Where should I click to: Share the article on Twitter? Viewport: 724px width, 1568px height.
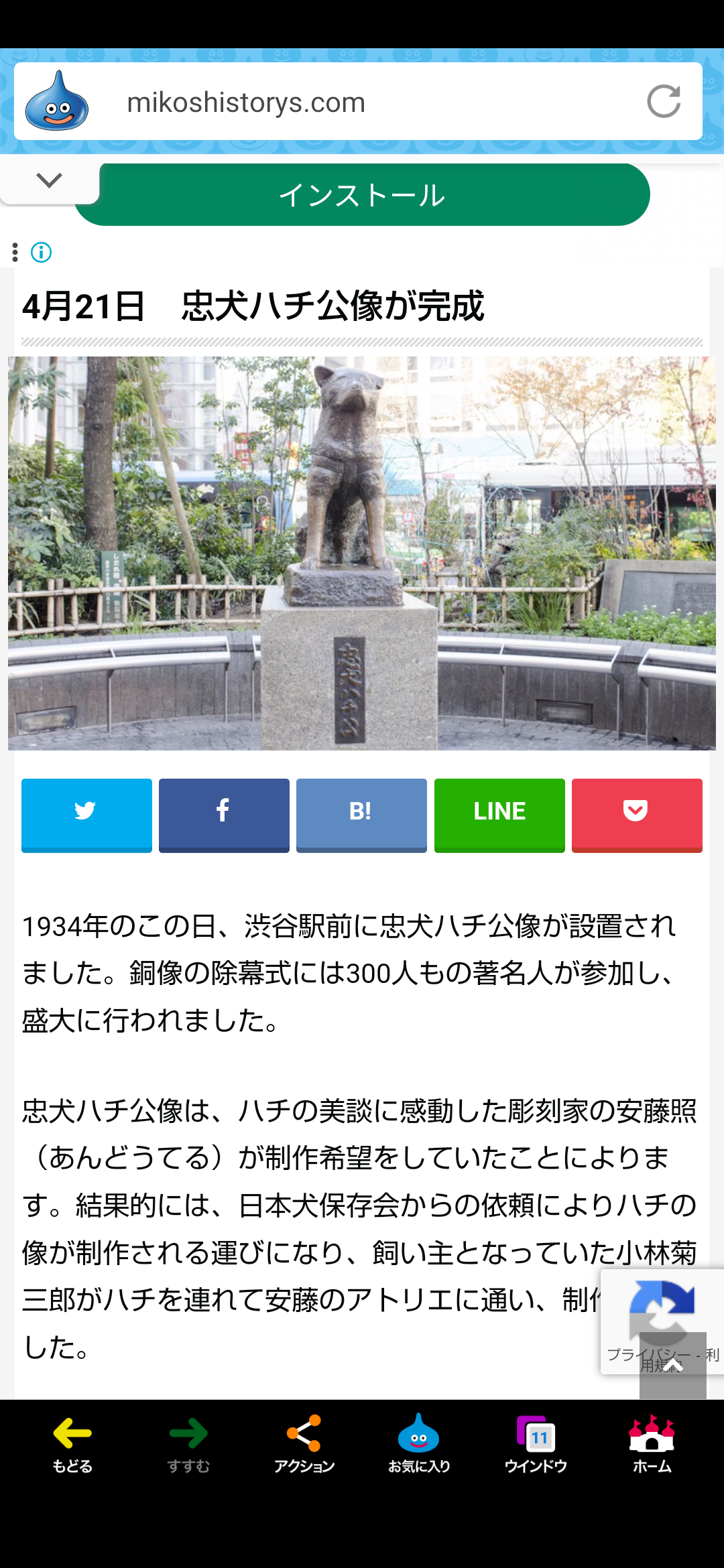86,815
